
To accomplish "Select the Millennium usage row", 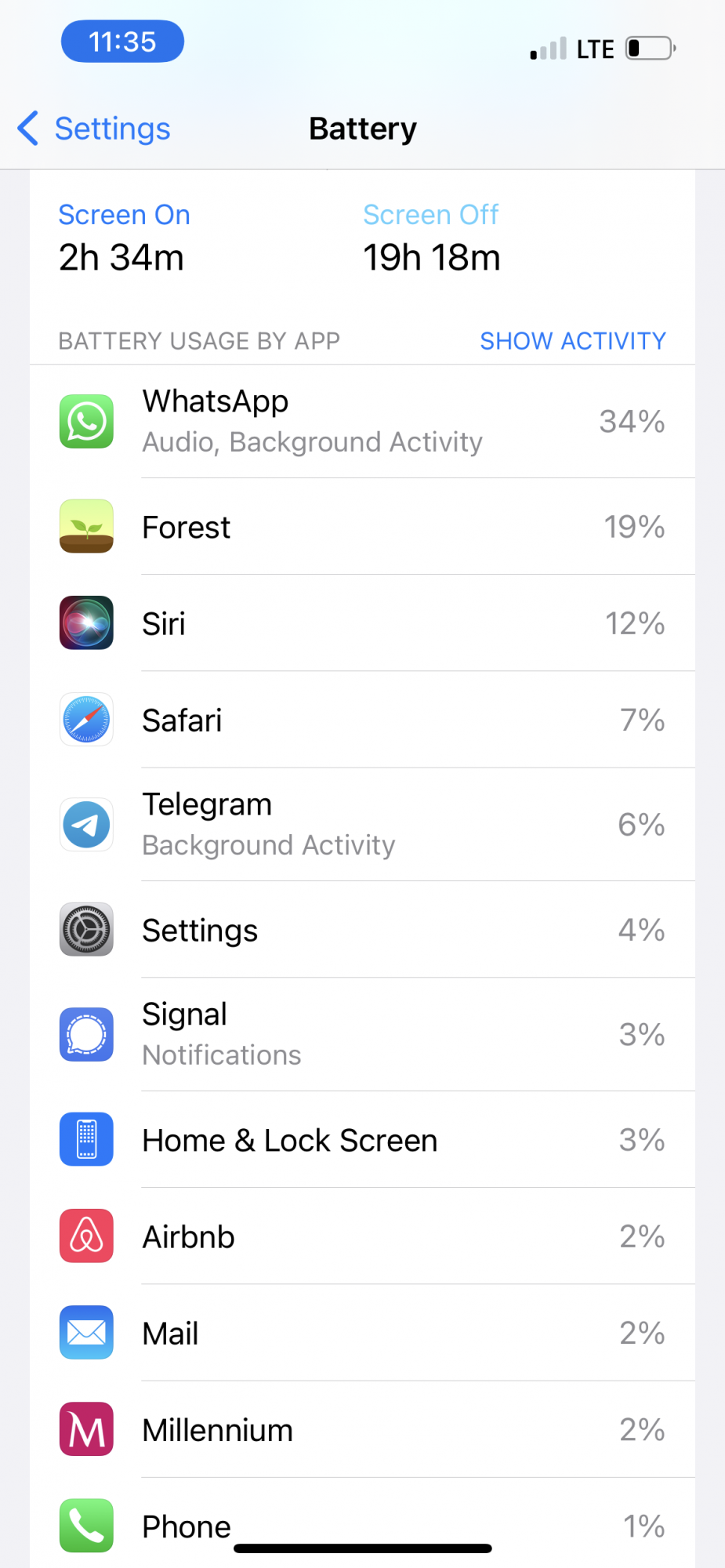I will coord(362,1429).
